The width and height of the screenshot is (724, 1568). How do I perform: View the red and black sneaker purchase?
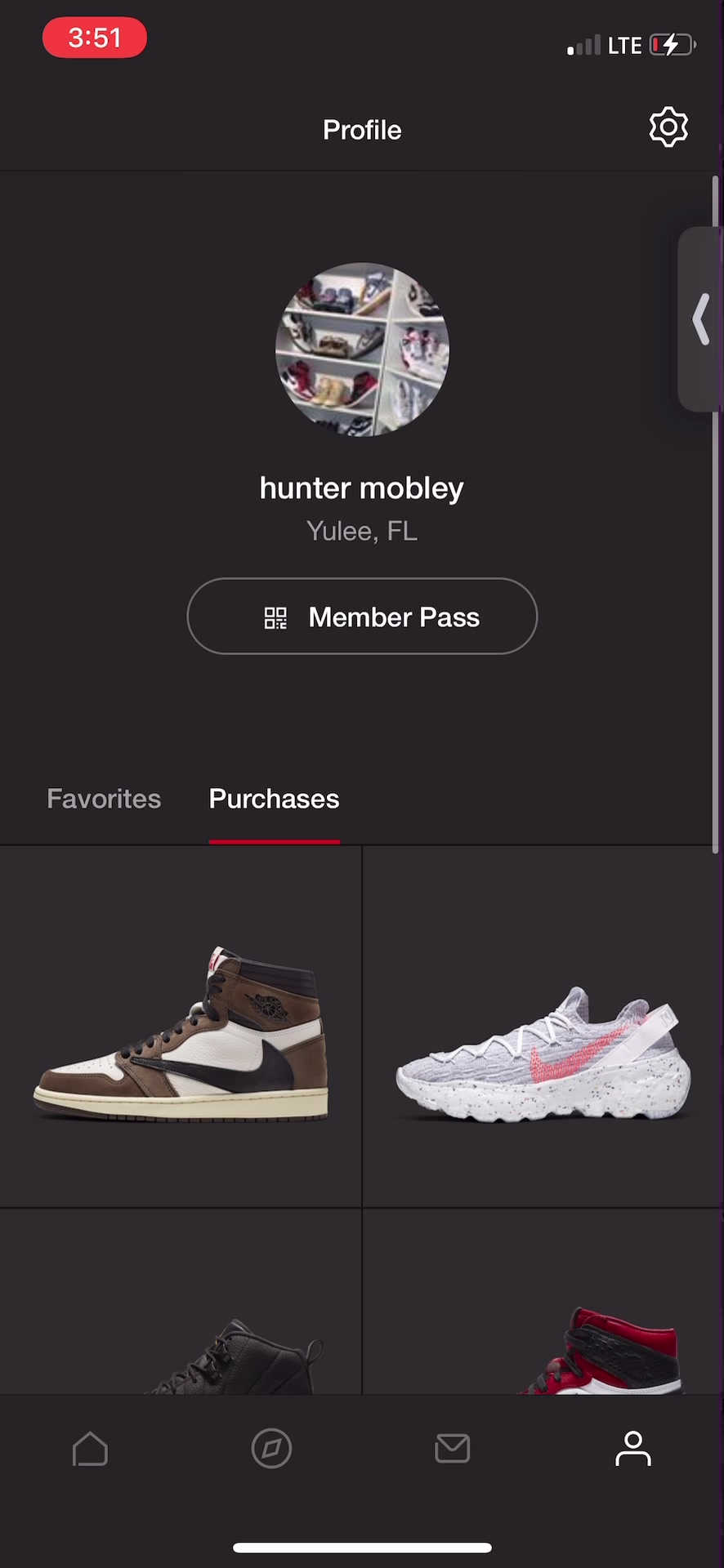pyautogui.click(x=543, y=1302)
